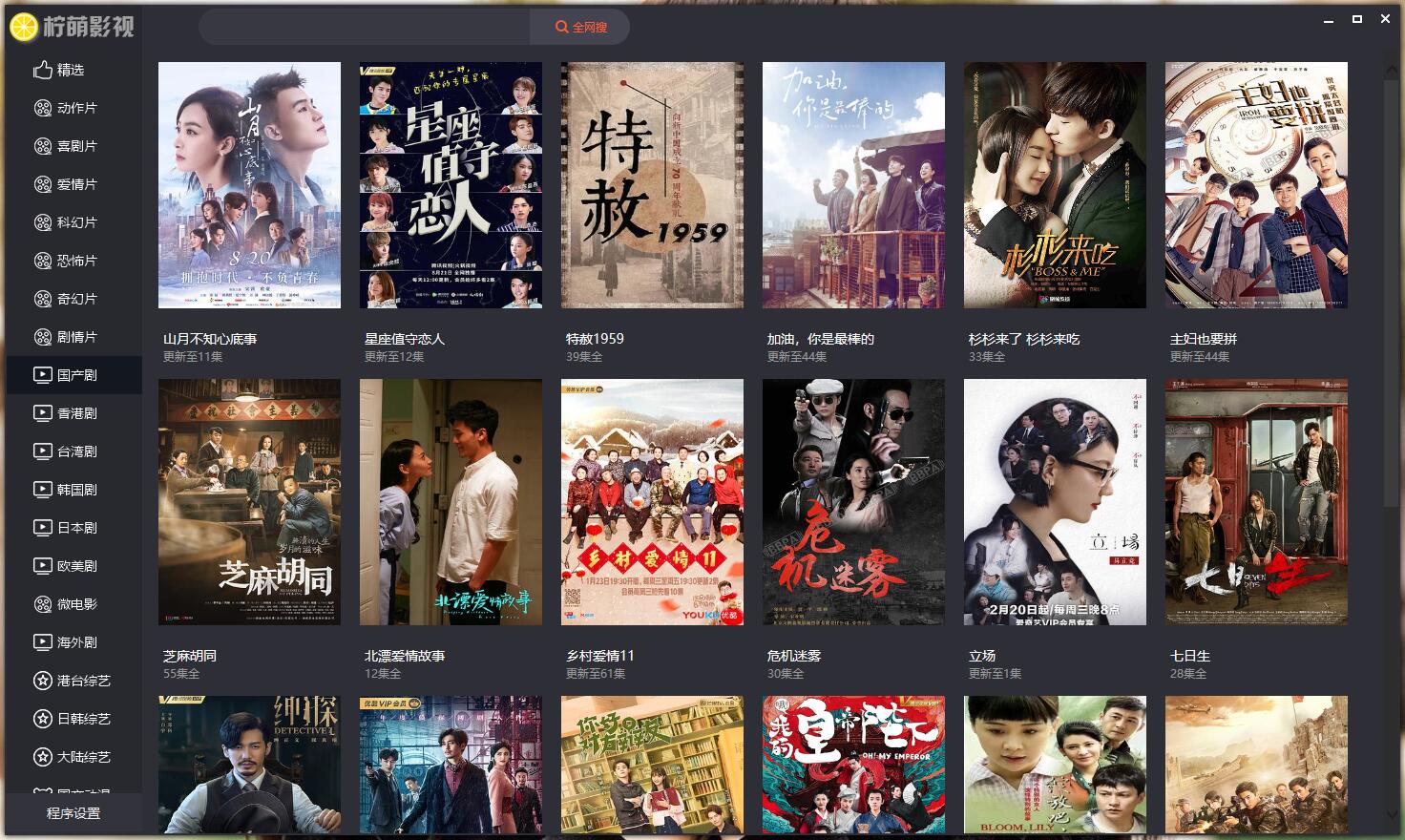
Task: Open 杉杉来了 杉杉来吃 series
Action: [x=1055, y=185]
